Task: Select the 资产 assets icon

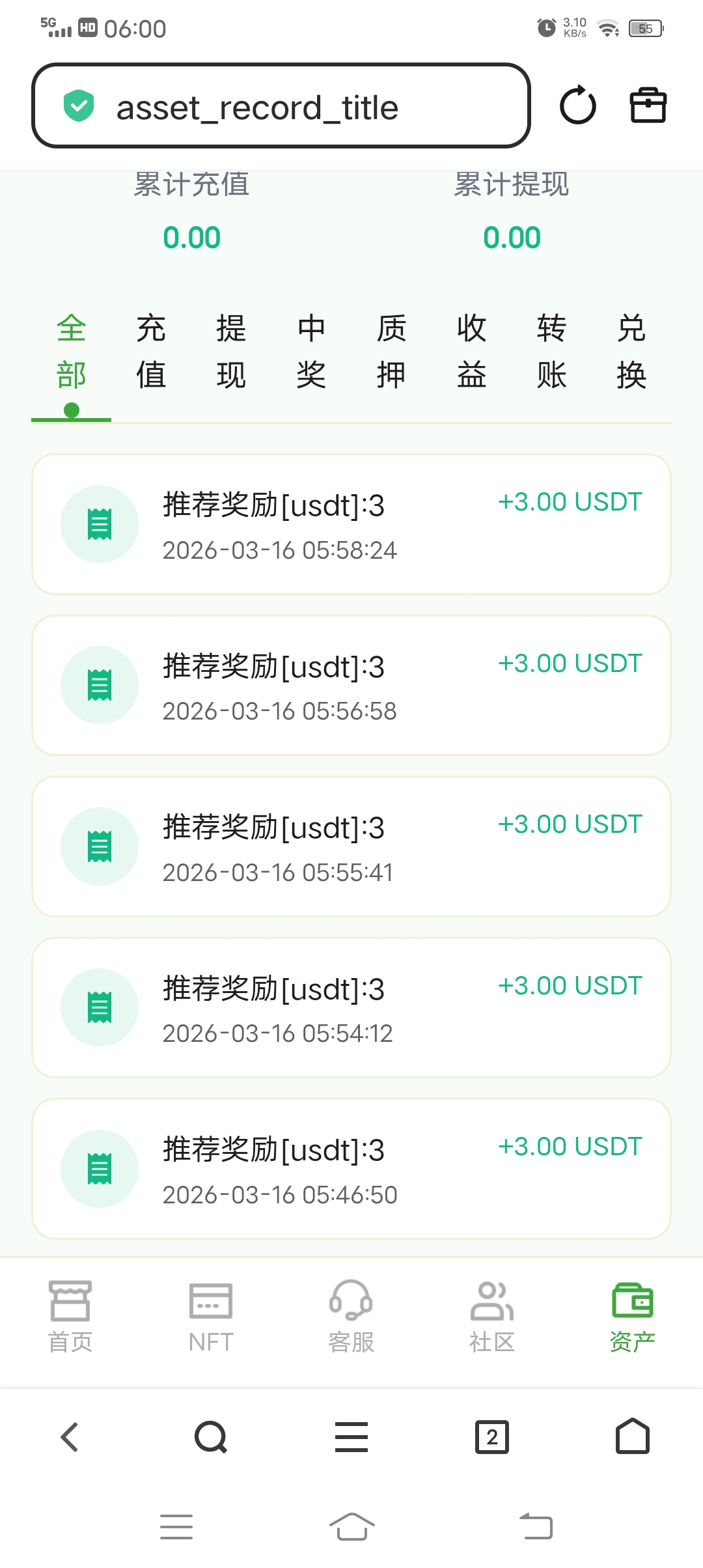Action: (633, 1315)
